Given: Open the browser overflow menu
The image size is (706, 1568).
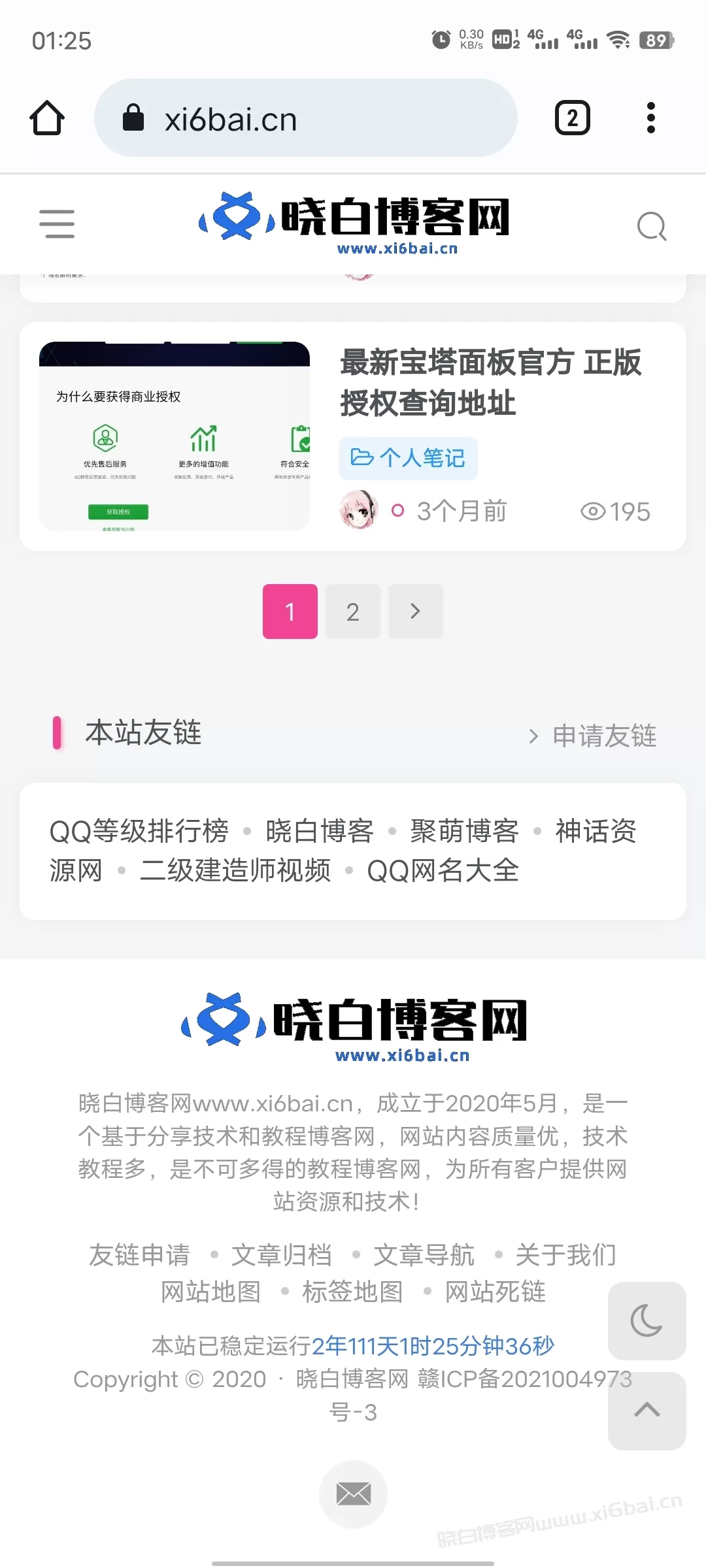Looking at the screenshot, I should (x=650, y=118).
